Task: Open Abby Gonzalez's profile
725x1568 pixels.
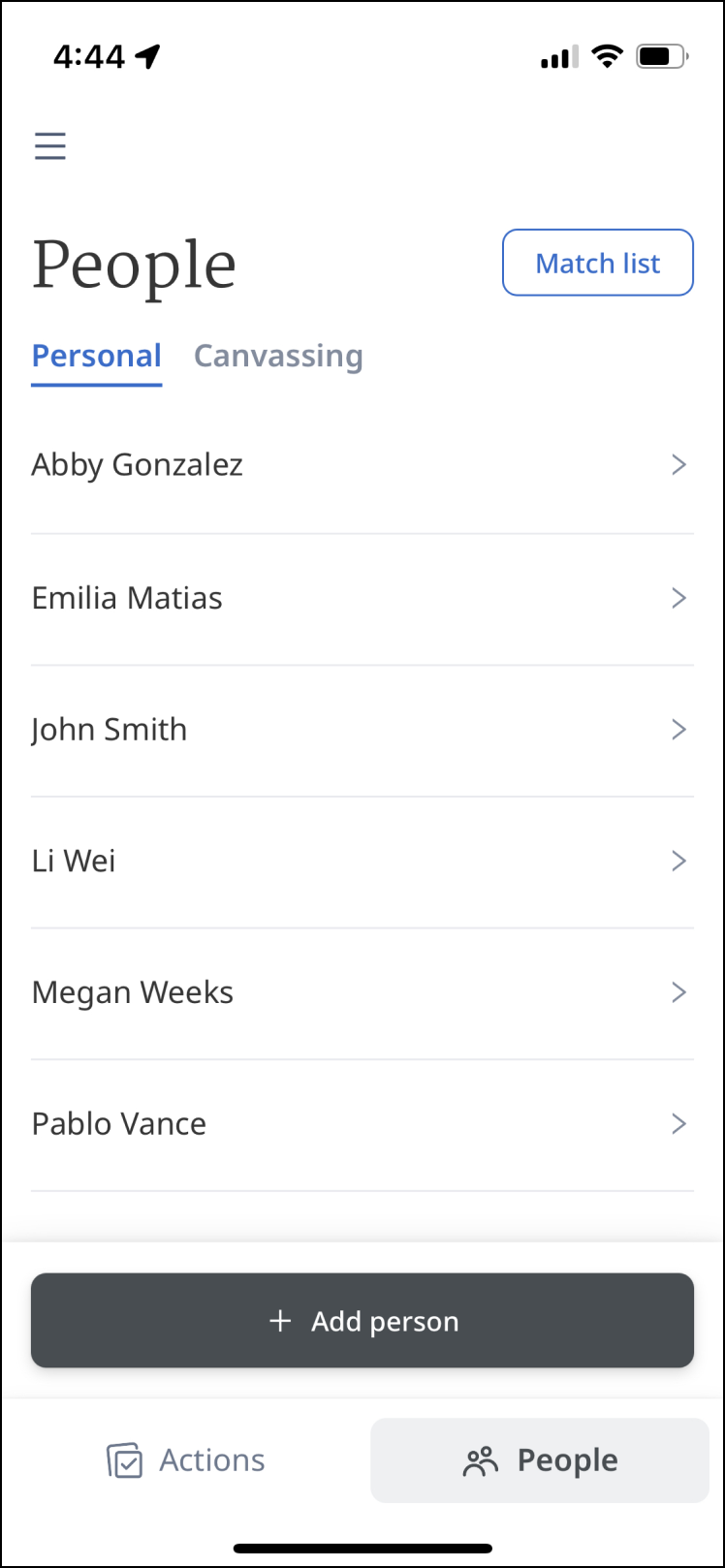Action: 362,465
